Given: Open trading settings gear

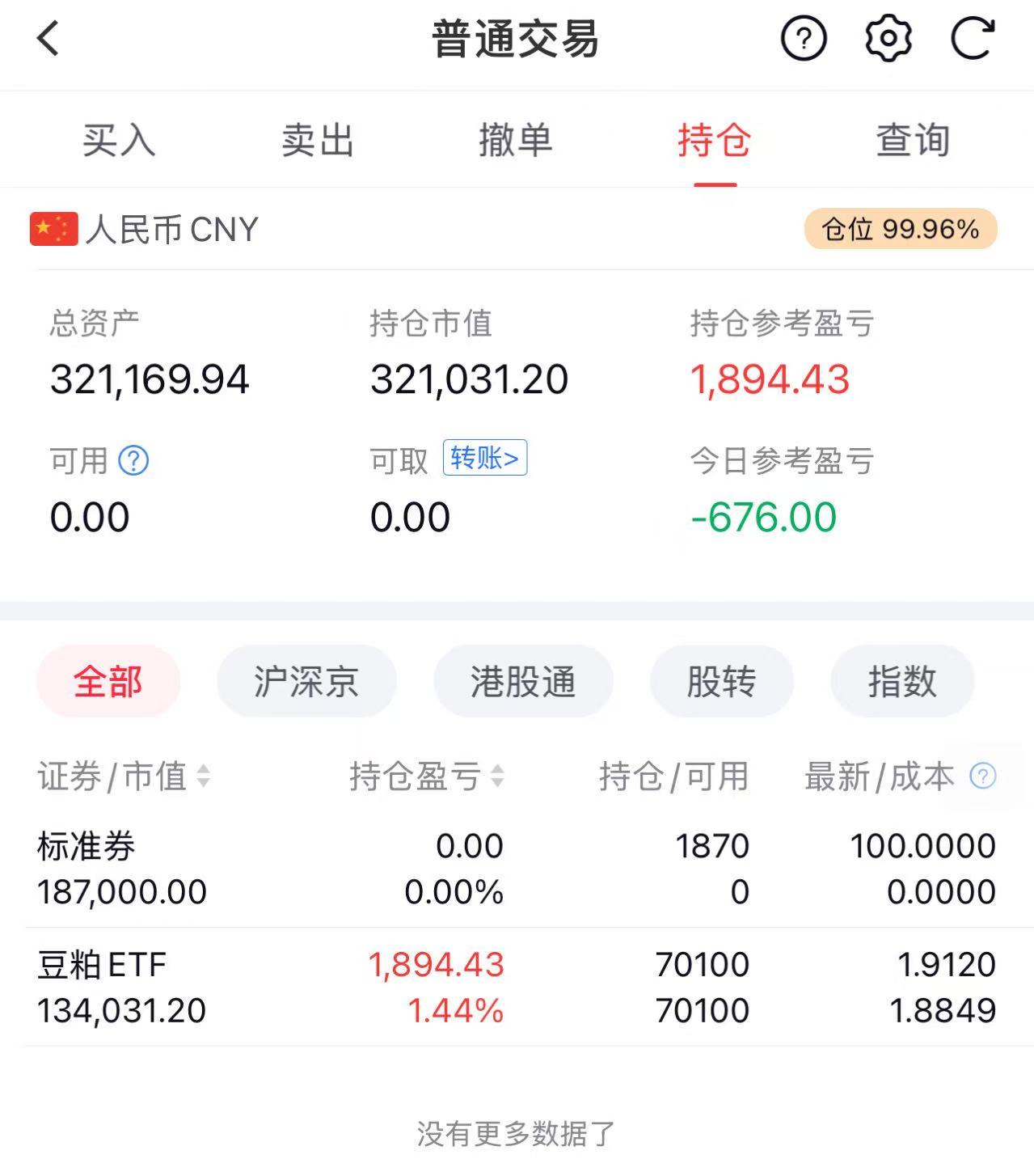Looking at the screenshot, I should pos(888,38).
